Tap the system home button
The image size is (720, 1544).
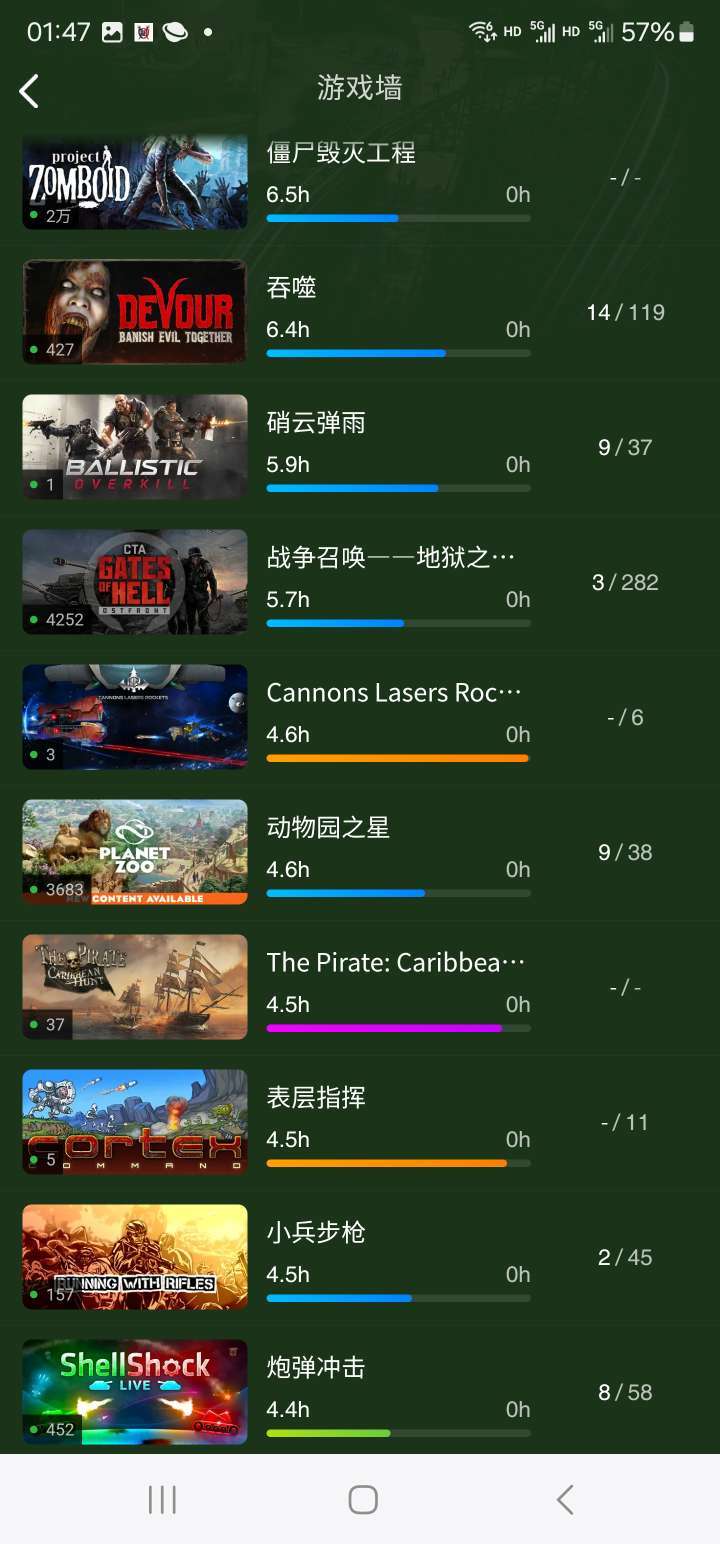(362, 1499)
